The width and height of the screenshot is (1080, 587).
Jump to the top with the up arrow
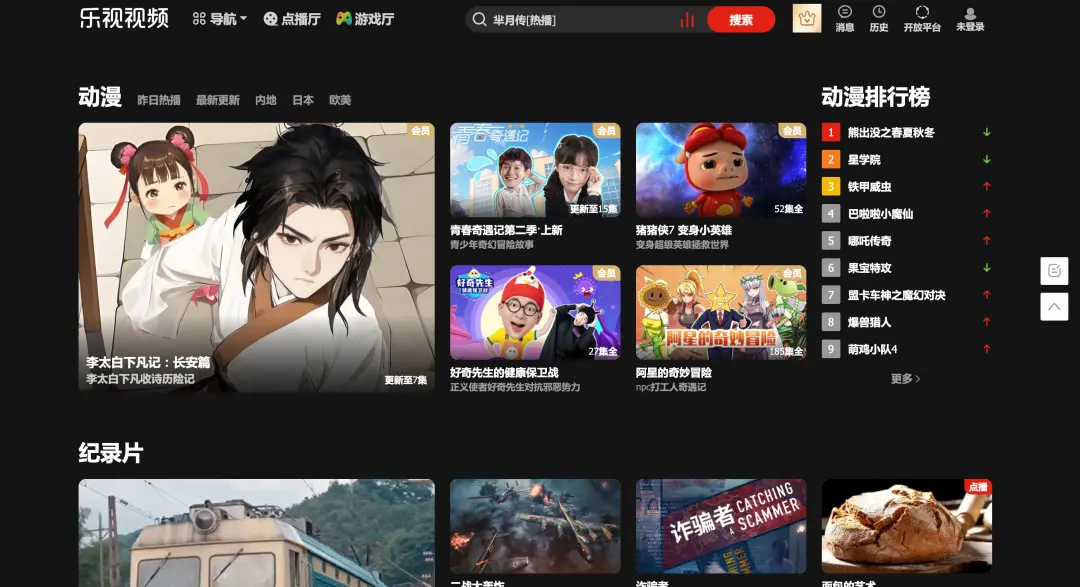click(x=1054, y=306)
